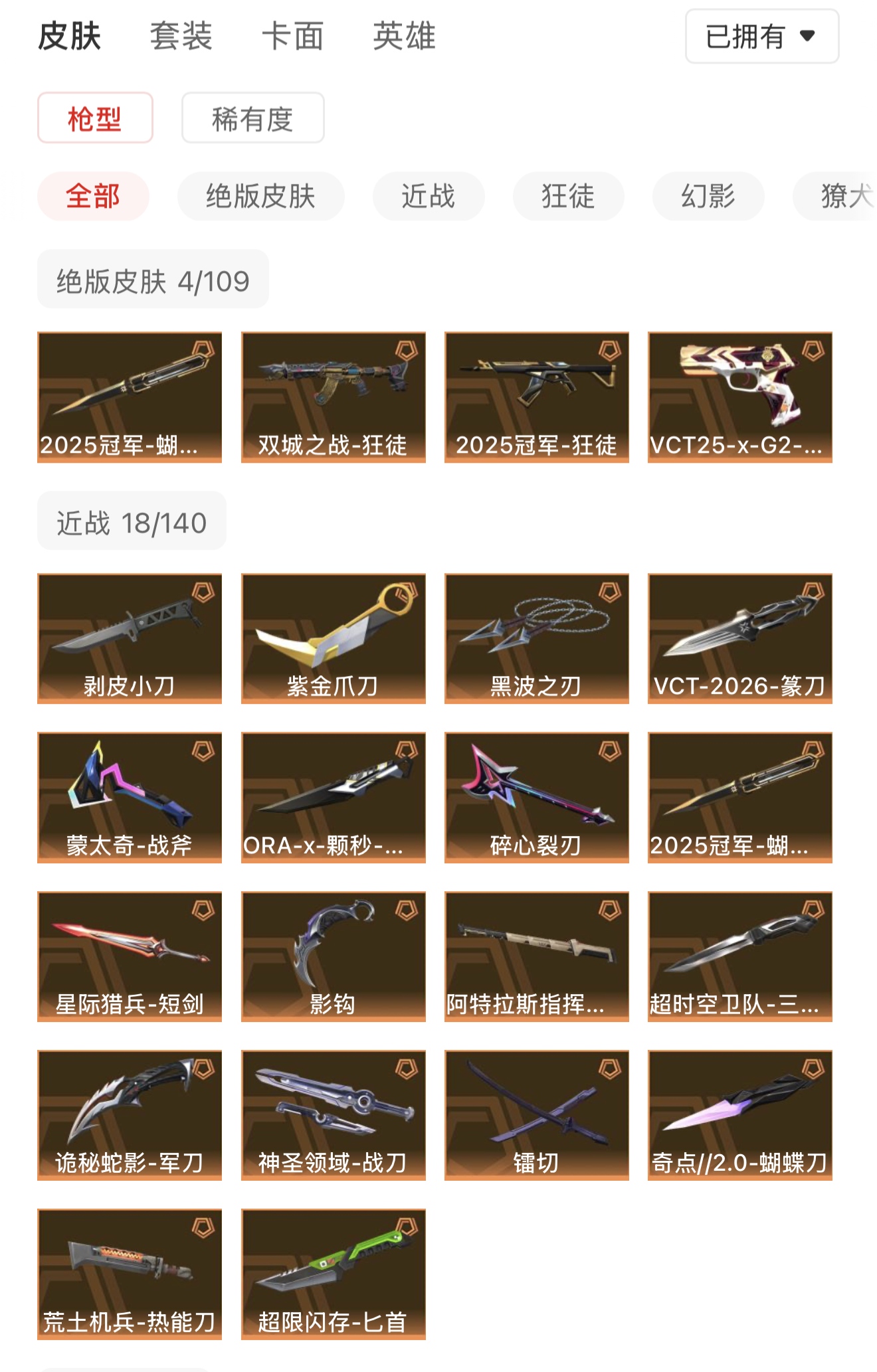877x1372 pixels.
Task: View the 黑波之刃 melee skin
Action: point(536,638)
